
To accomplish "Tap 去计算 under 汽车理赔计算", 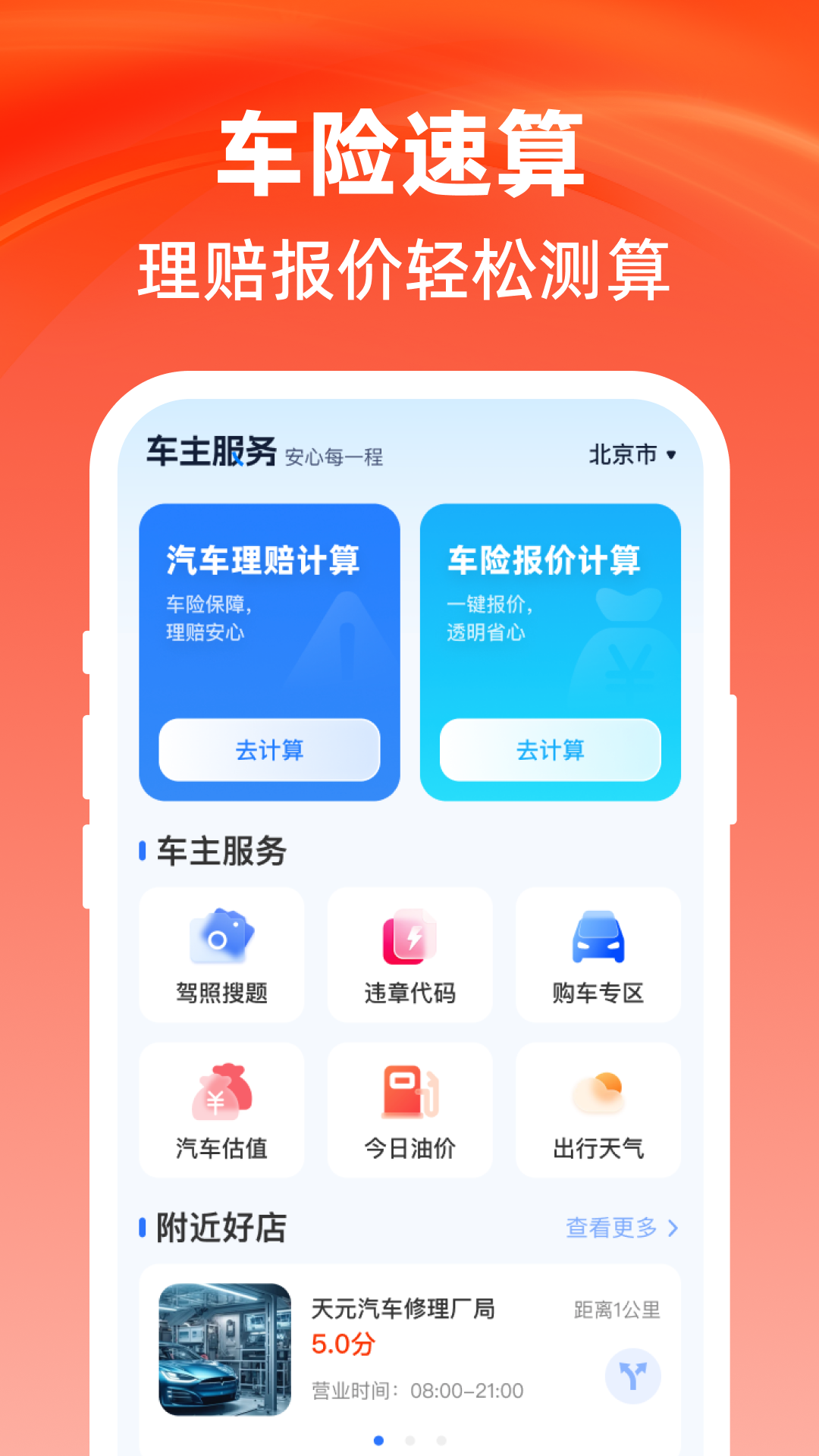I will (x=269, y=750).
